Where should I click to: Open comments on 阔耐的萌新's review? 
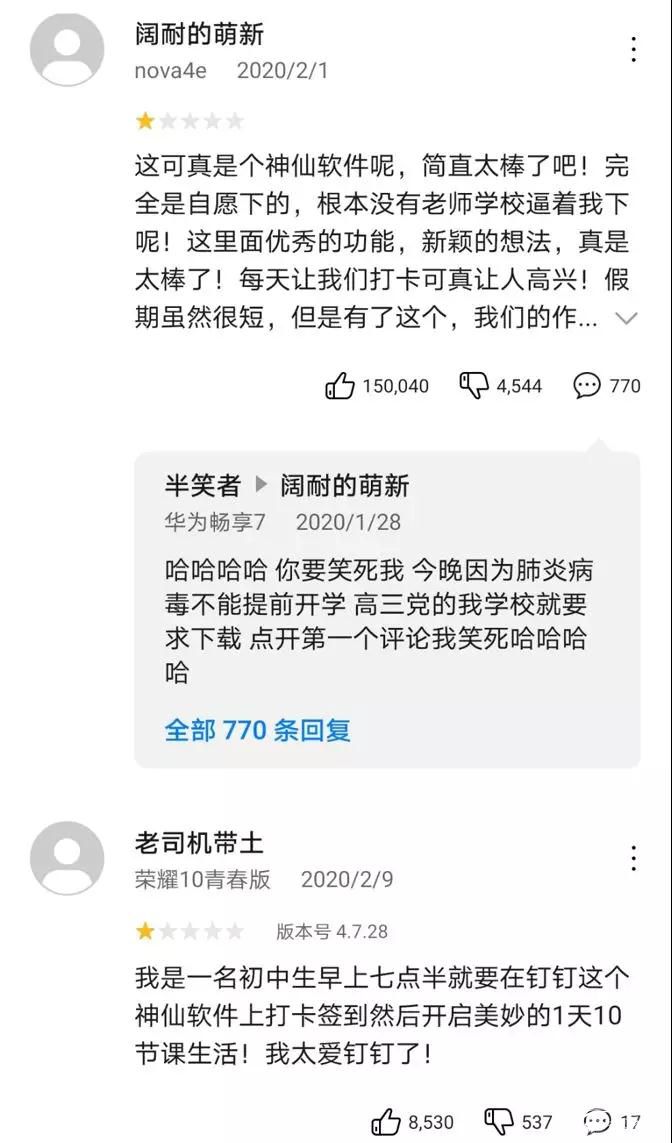pyautogui.click(x=587, y=386)
